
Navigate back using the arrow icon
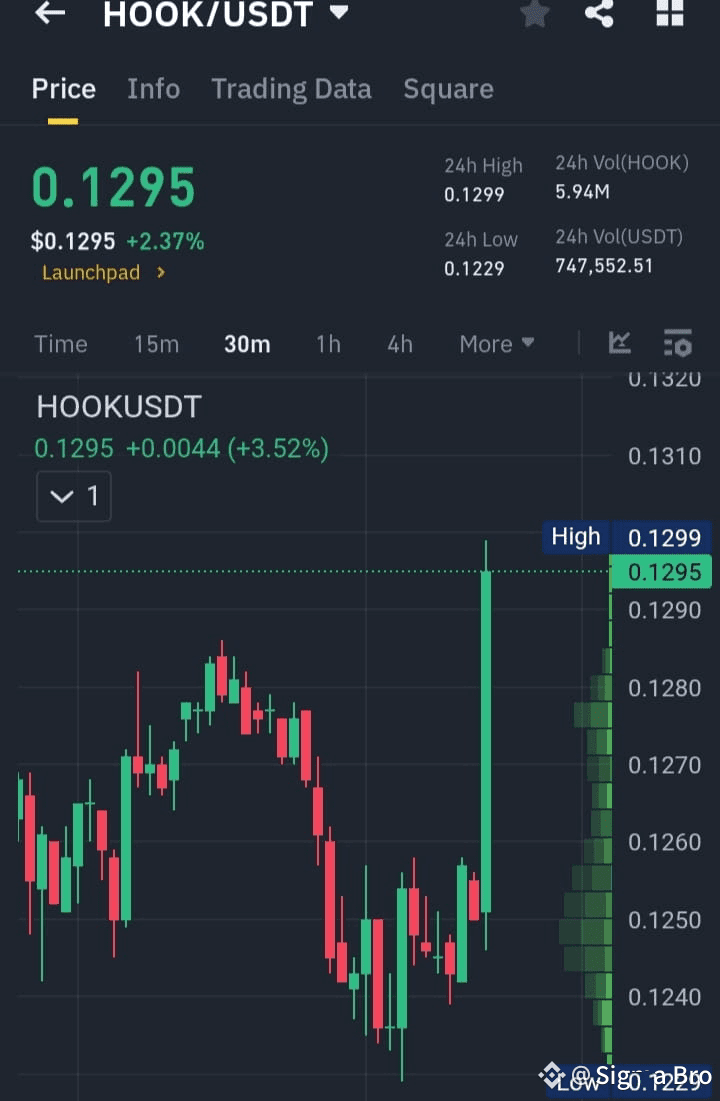pos(49,15)
